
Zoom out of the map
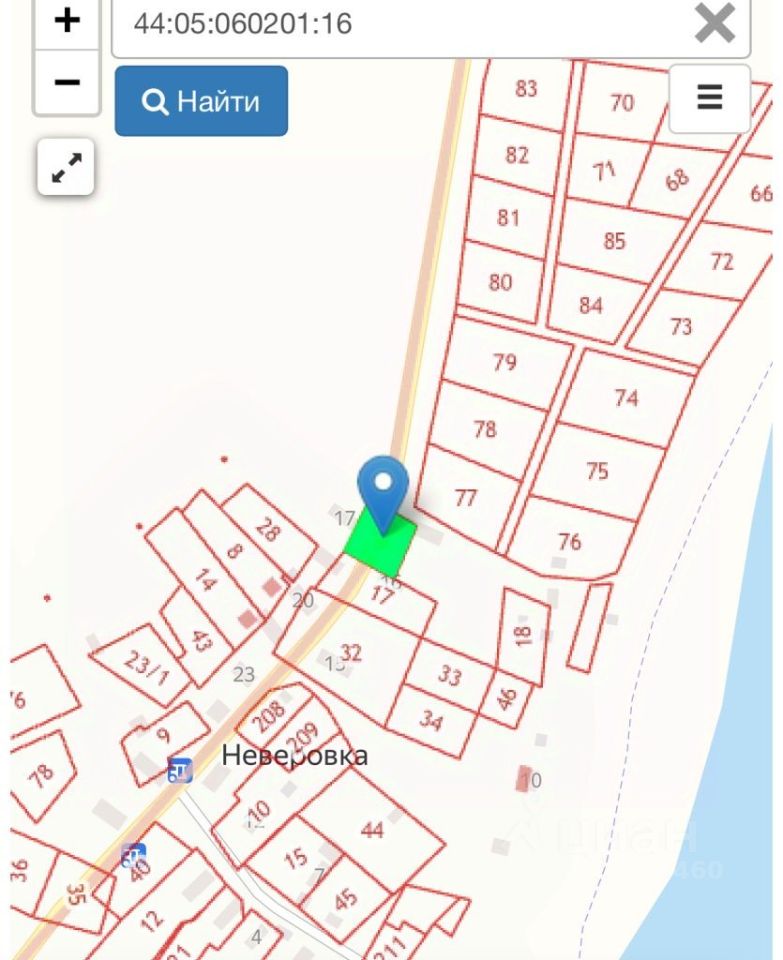67,82
